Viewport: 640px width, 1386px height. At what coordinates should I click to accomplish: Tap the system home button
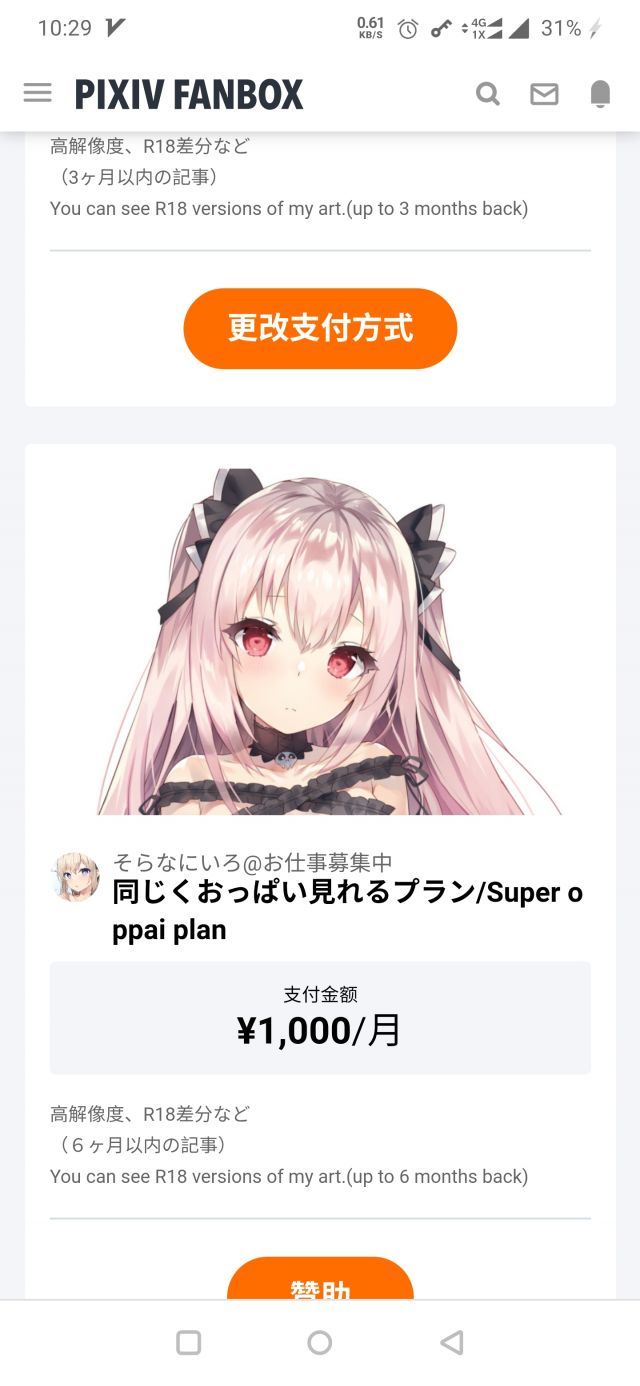point(320,1342)
